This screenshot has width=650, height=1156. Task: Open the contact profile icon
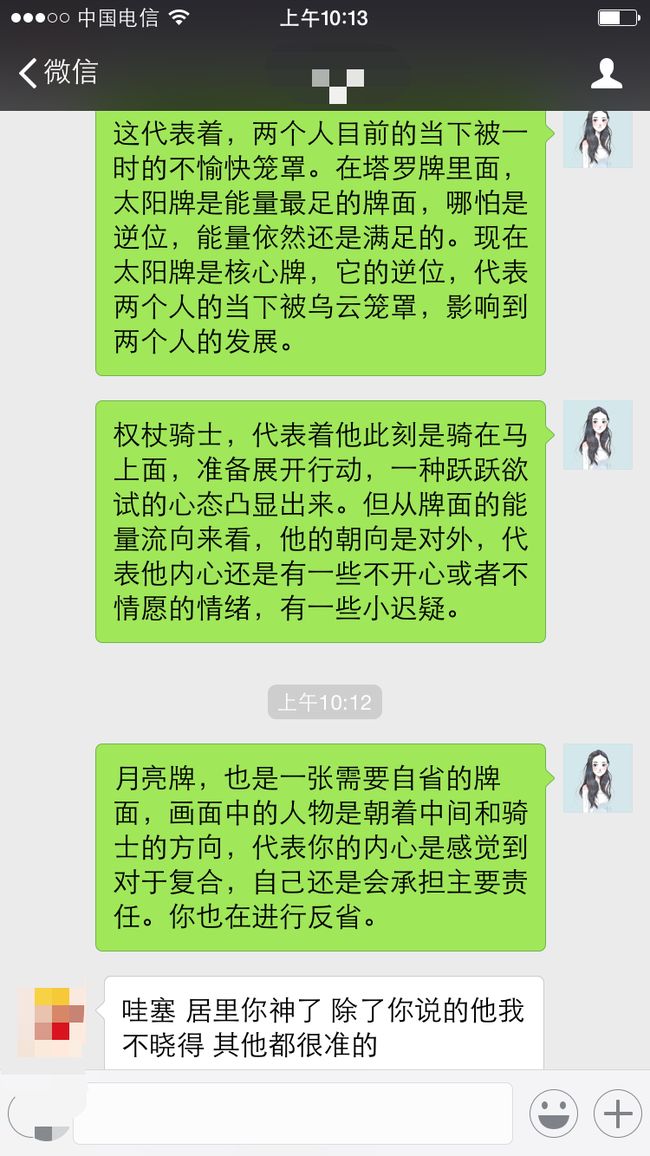(607, 74)
